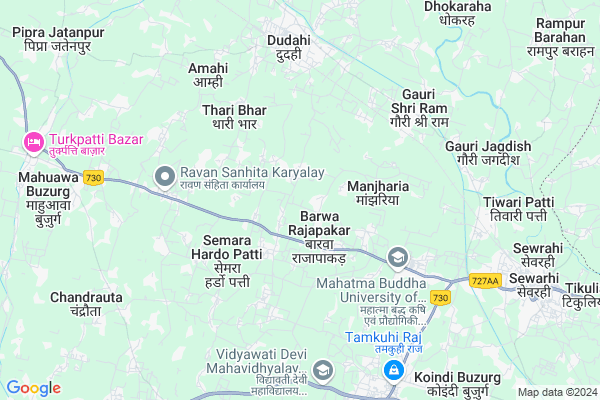Viewport: 600px width, 400px height.
Task: Select the Tamkuhi Raj shopping marker
Action: (x=393, y=371)
